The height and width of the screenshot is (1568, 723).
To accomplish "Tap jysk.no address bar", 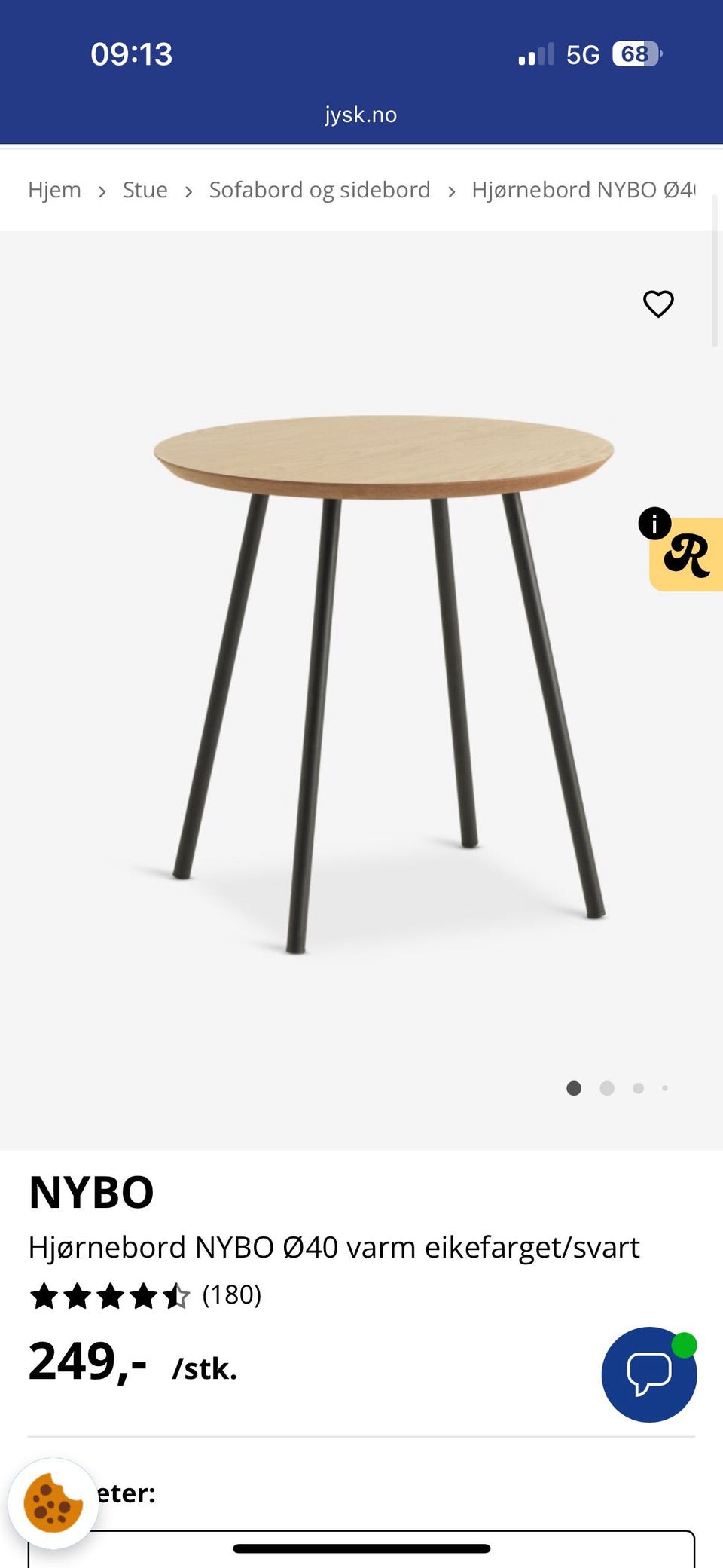I will click(361, 115).
